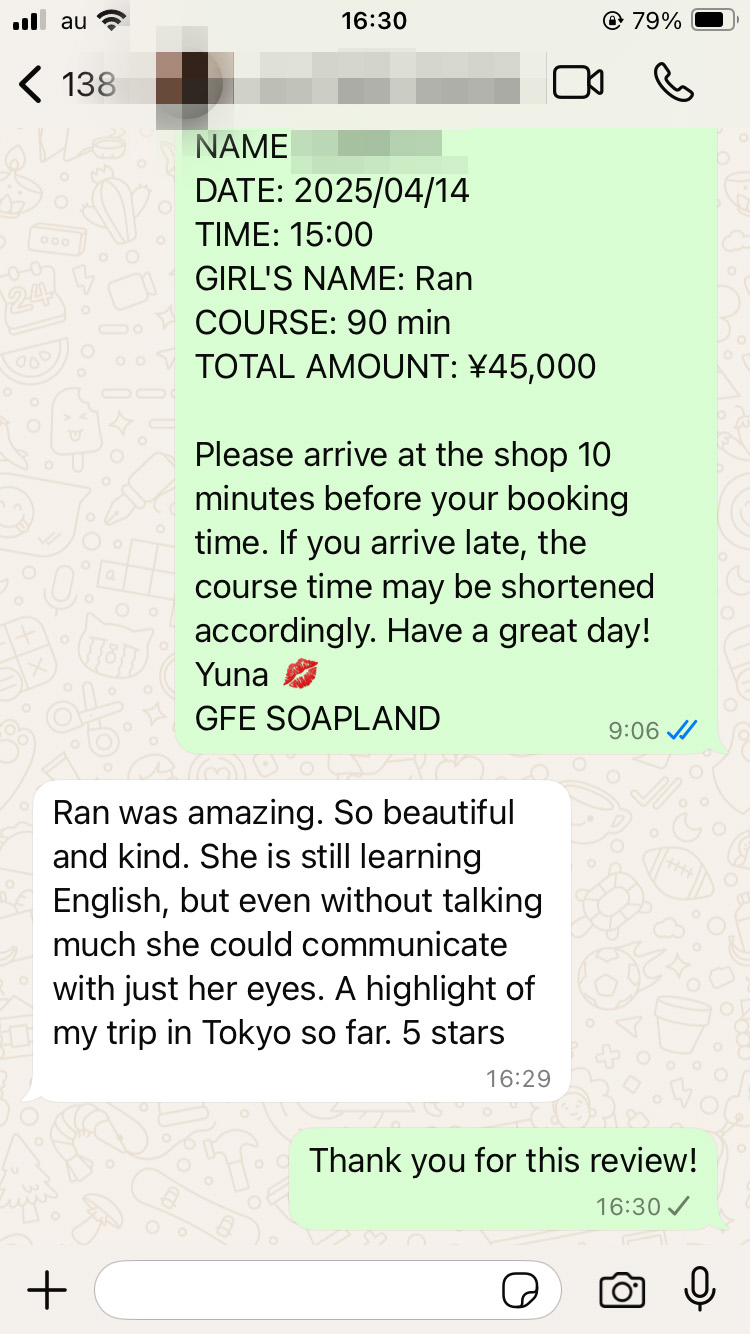Go back to the chats list
Viewport: 750px width, 1334px height.
coord(32,84)
